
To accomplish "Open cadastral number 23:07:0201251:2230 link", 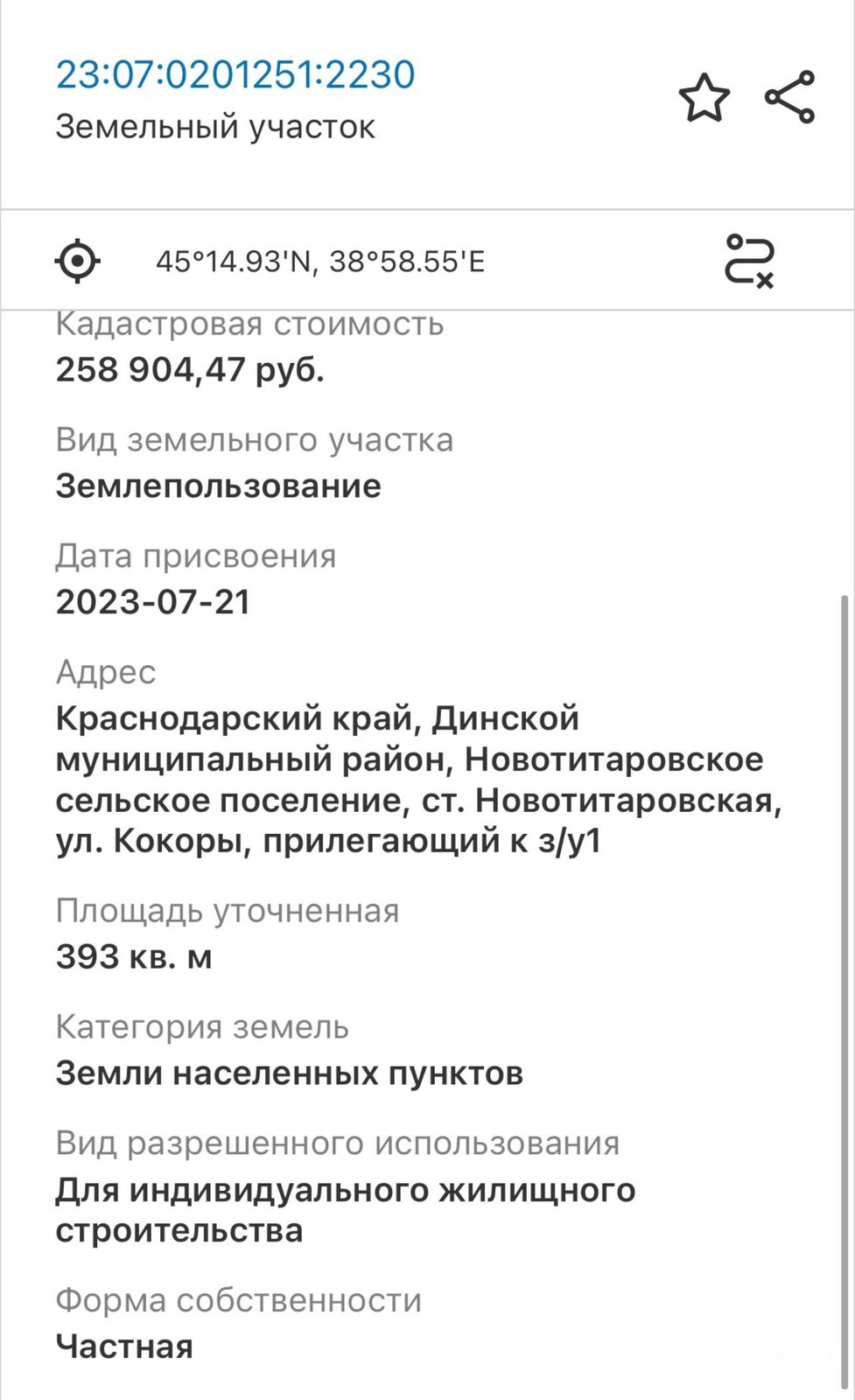I will coord(235,74).
